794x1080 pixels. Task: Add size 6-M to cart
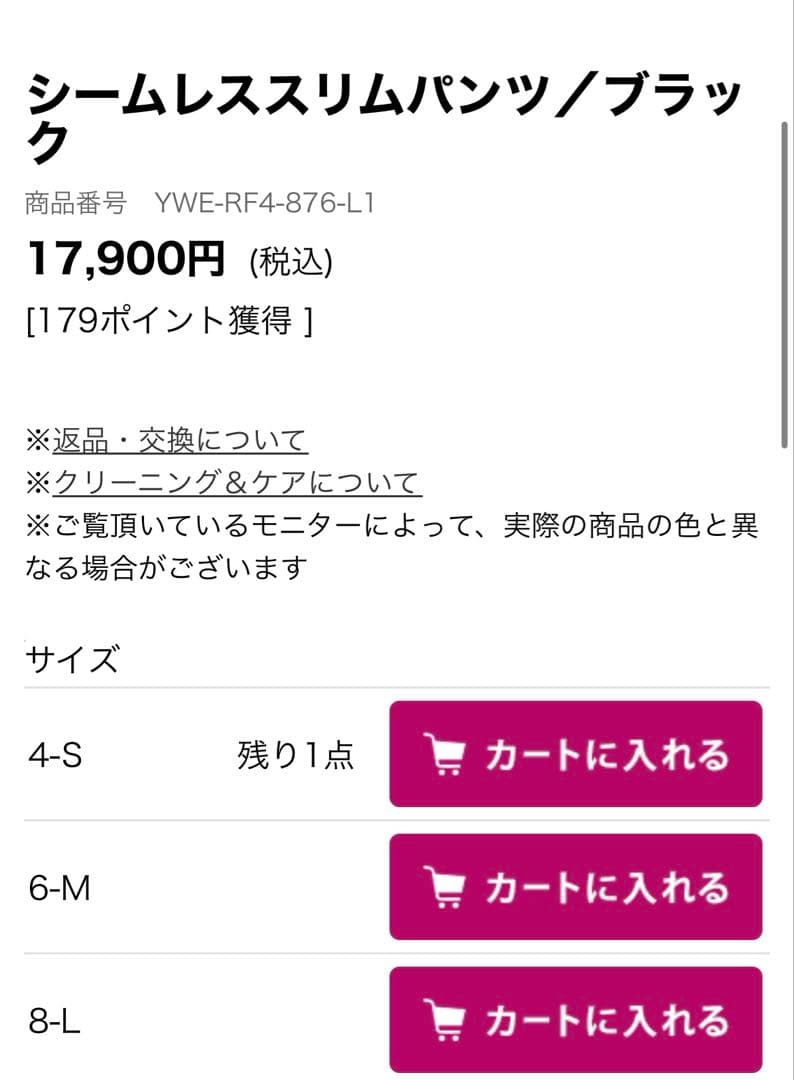tap(575, 887)
